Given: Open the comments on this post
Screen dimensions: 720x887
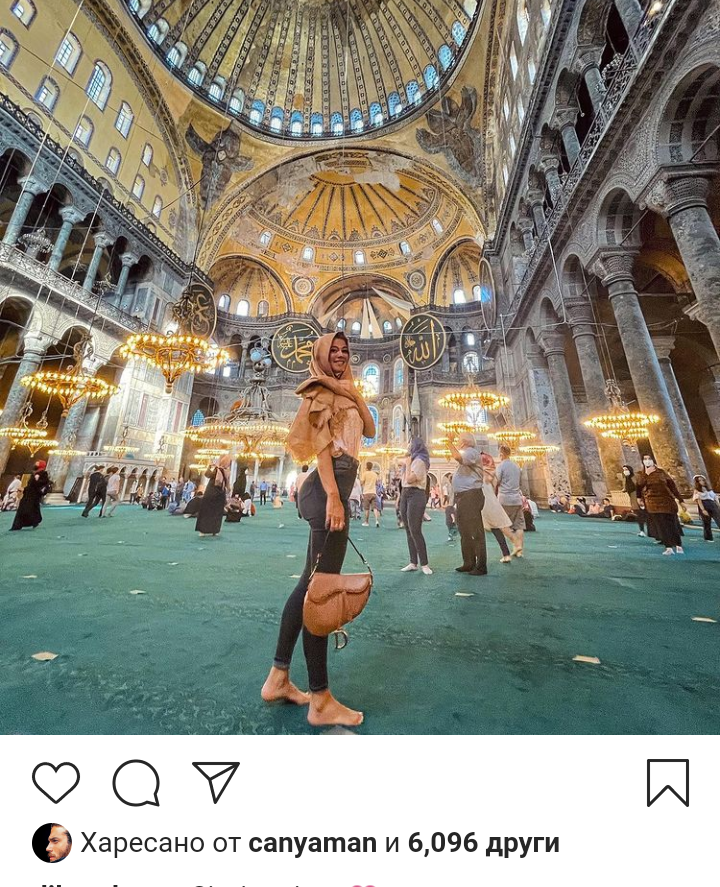Looking at the screenshot, I should (x=136, y=782).
